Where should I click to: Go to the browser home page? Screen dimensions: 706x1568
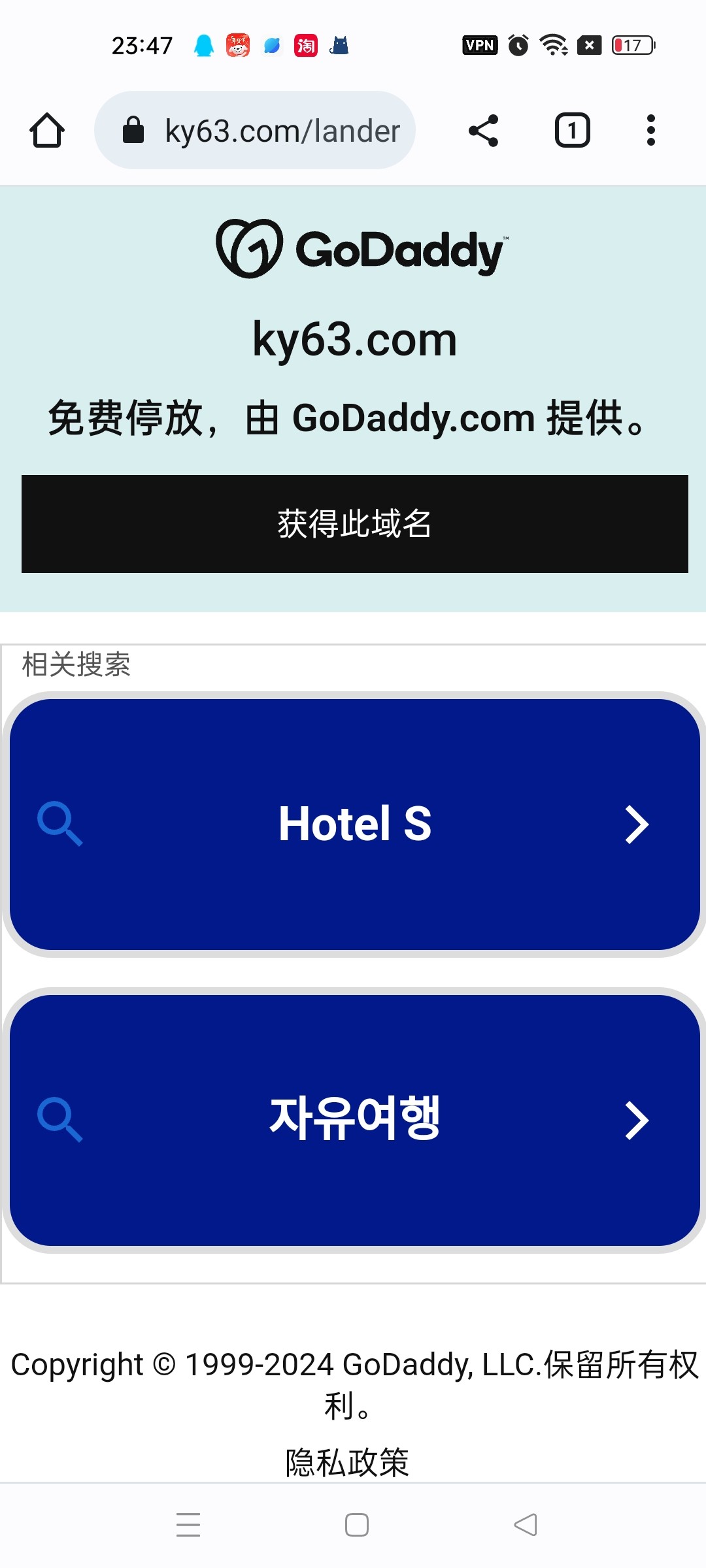47,131
